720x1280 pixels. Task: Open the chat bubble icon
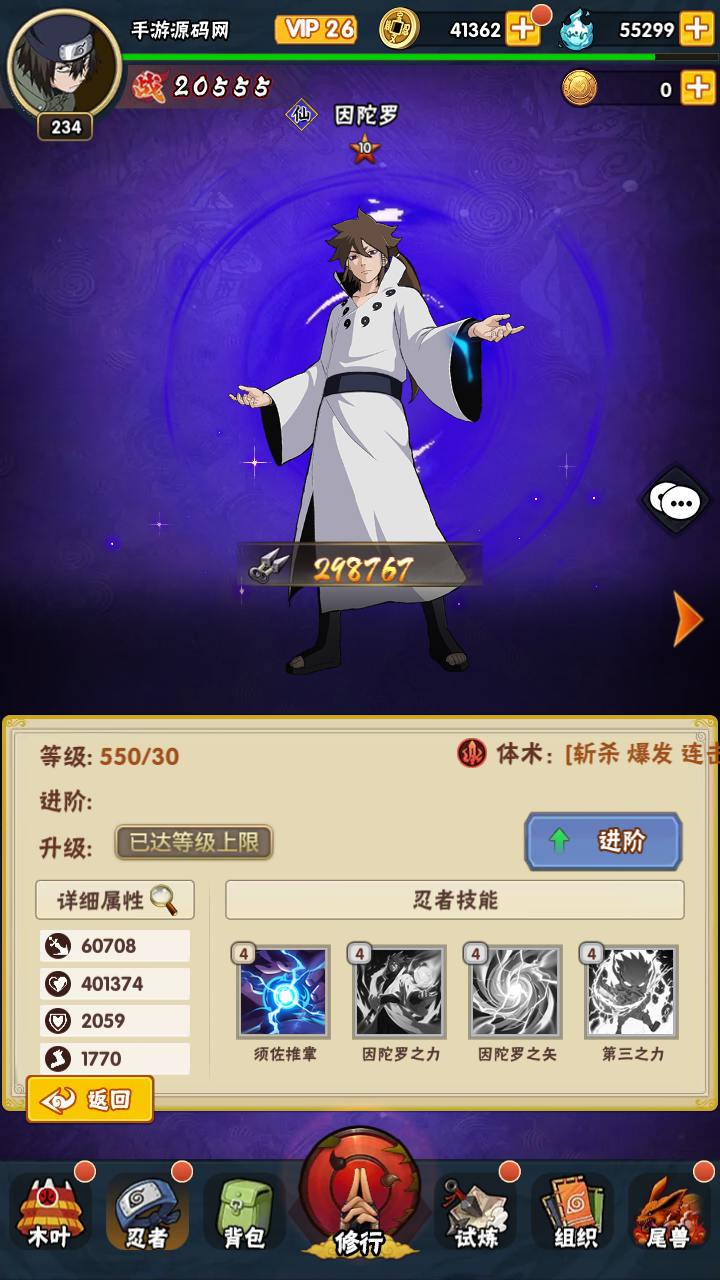click(674, 501)
